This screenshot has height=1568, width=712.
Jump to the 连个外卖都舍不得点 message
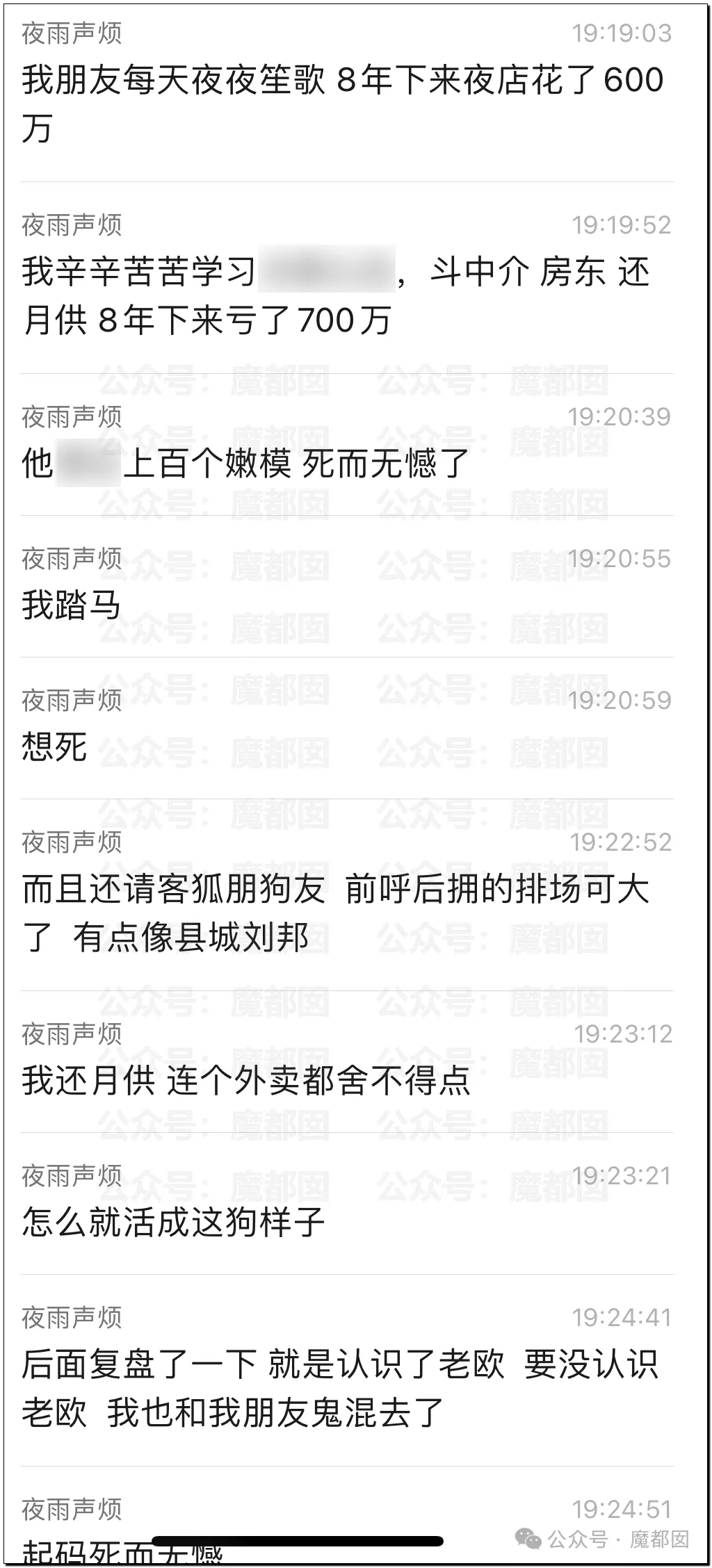[347, 1062]
